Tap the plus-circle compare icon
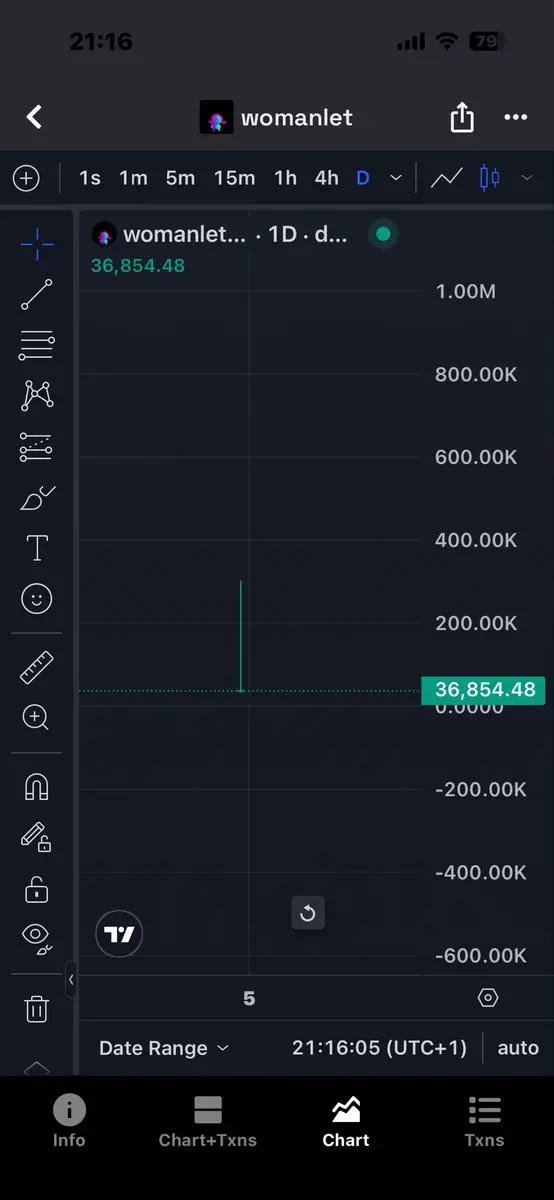 26,178
